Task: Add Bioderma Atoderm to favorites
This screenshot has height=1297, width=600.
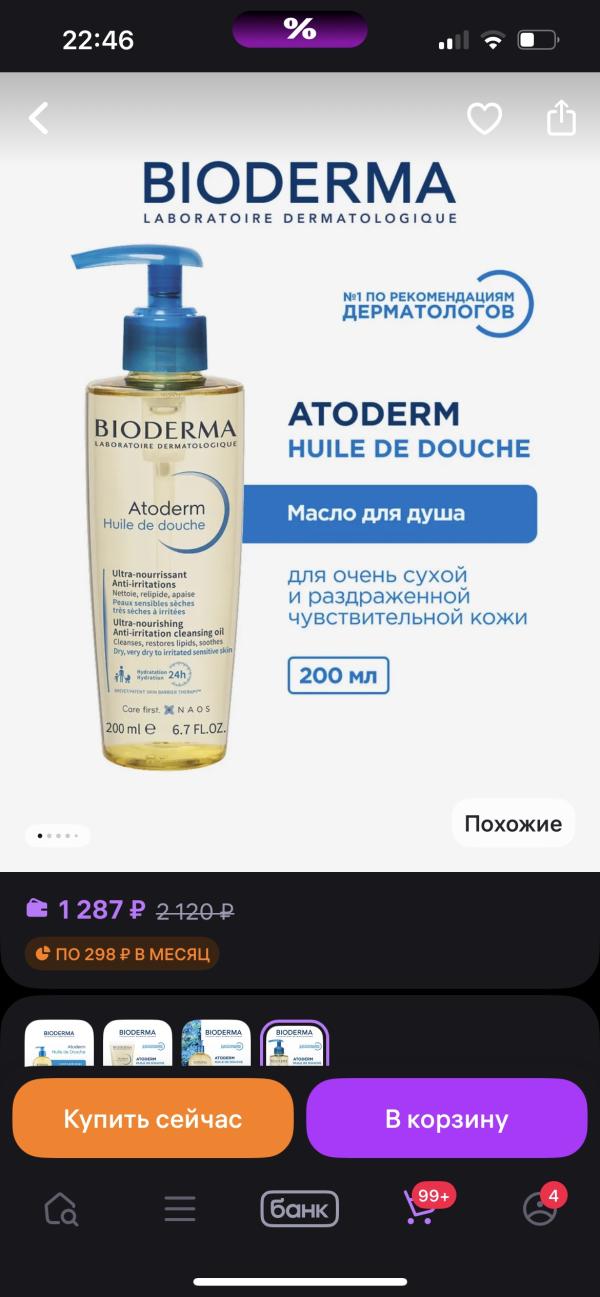Action: (485, 119)
